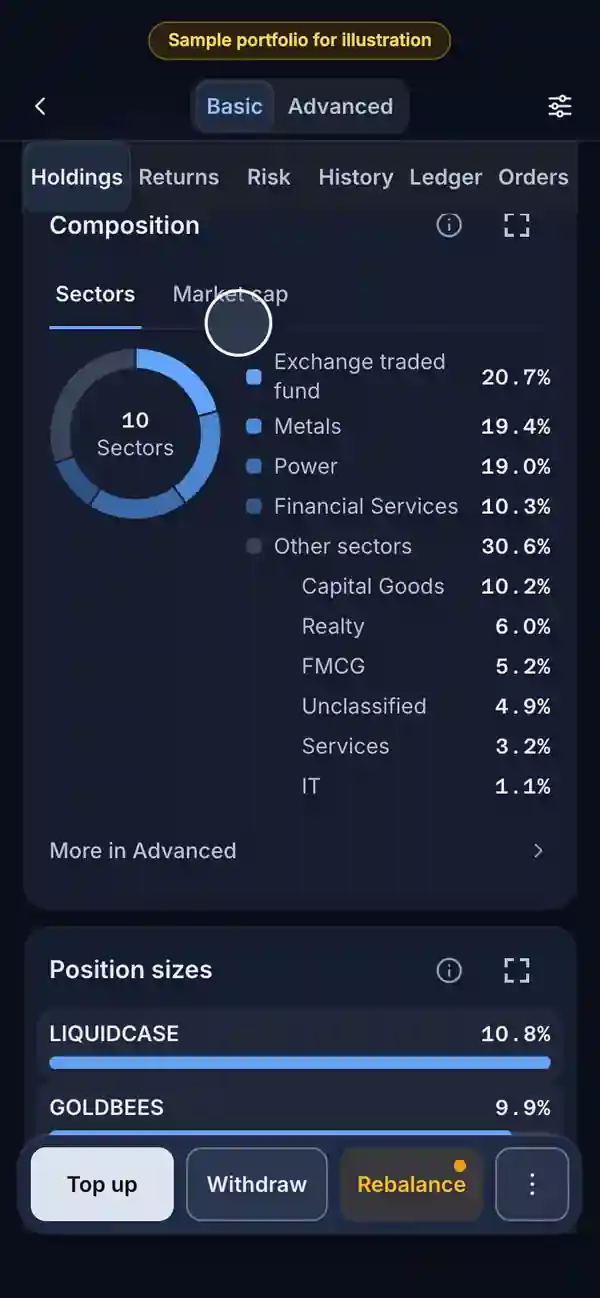Show Position sizes info

pos(449,969)
